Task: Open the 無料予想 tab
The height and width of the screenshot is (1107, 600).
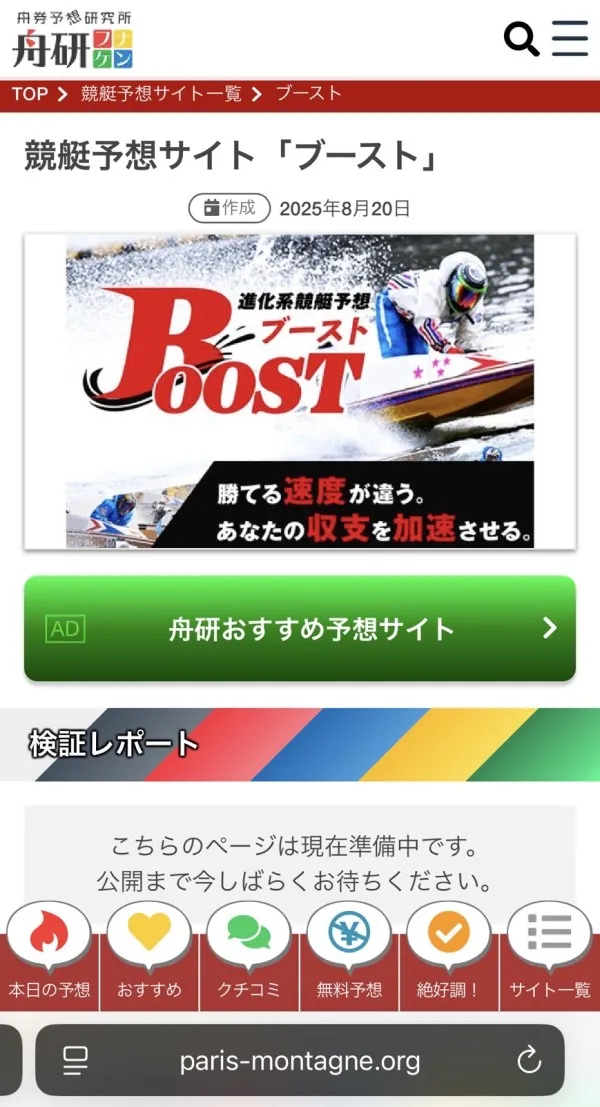Action: [349, 956]
